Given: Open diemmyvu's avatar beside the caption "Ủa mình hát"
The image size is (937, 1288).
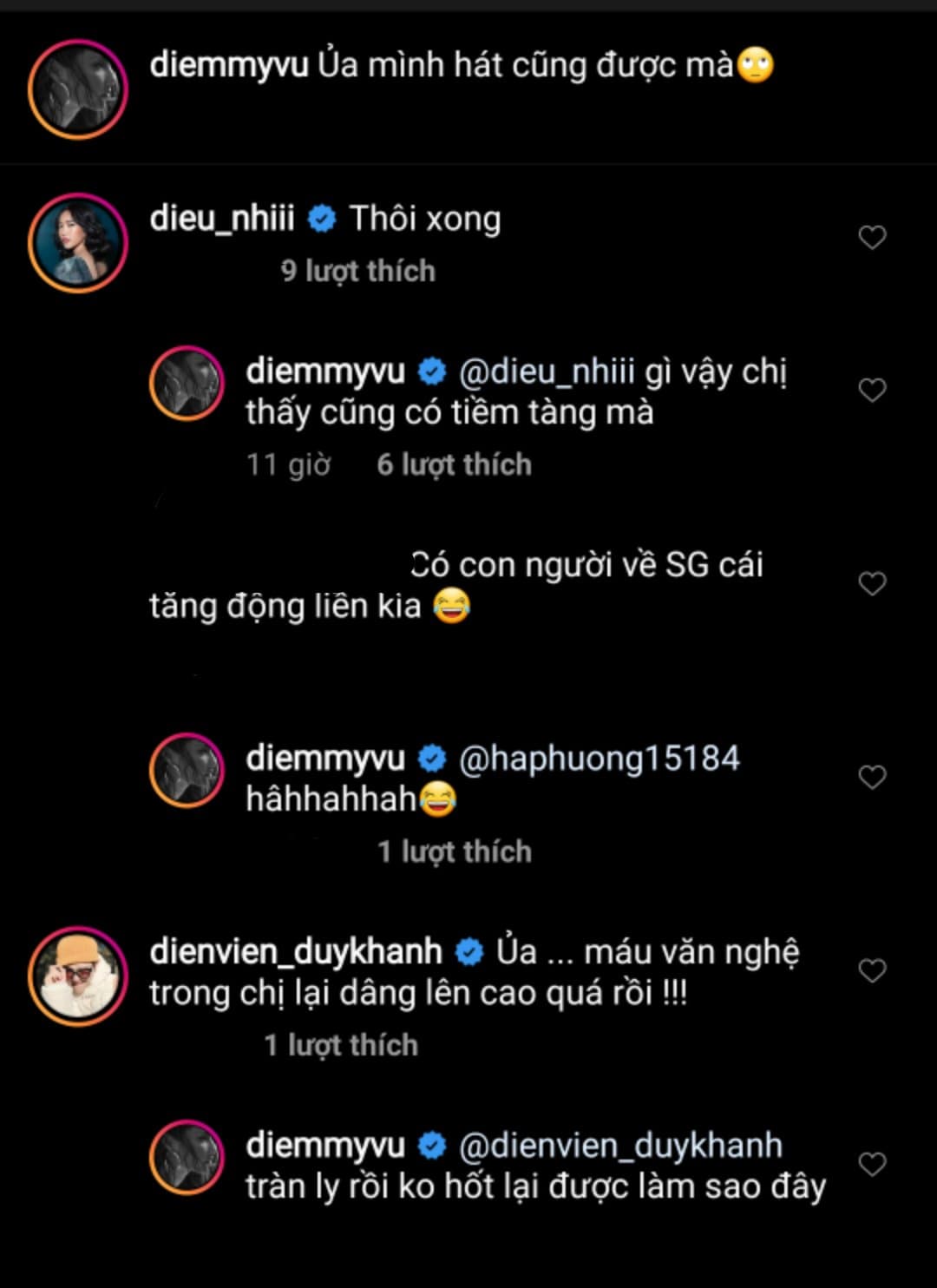Looking at the screenshot, I should coord(78,89).
